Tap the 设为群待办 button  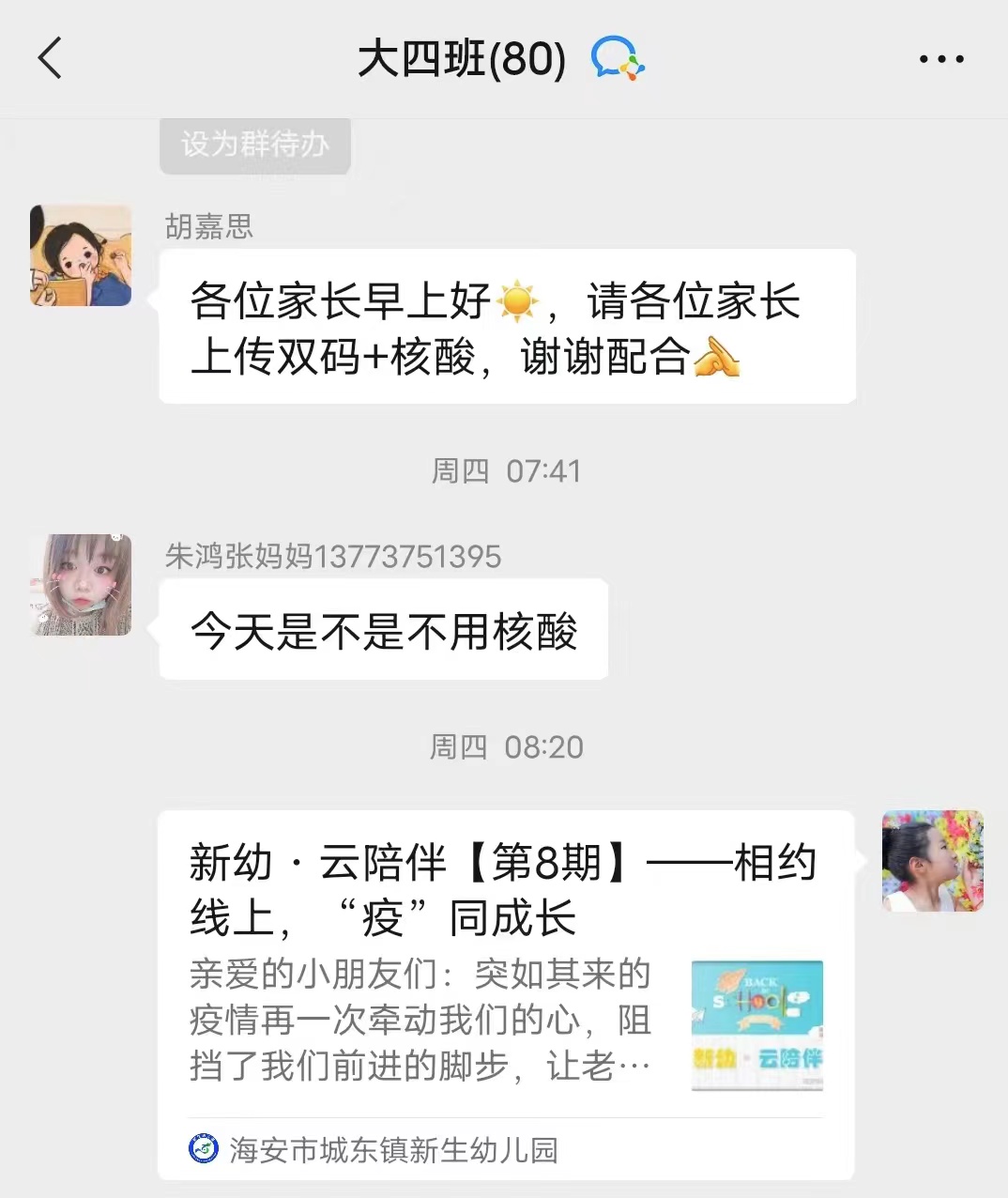pos(255,145)
